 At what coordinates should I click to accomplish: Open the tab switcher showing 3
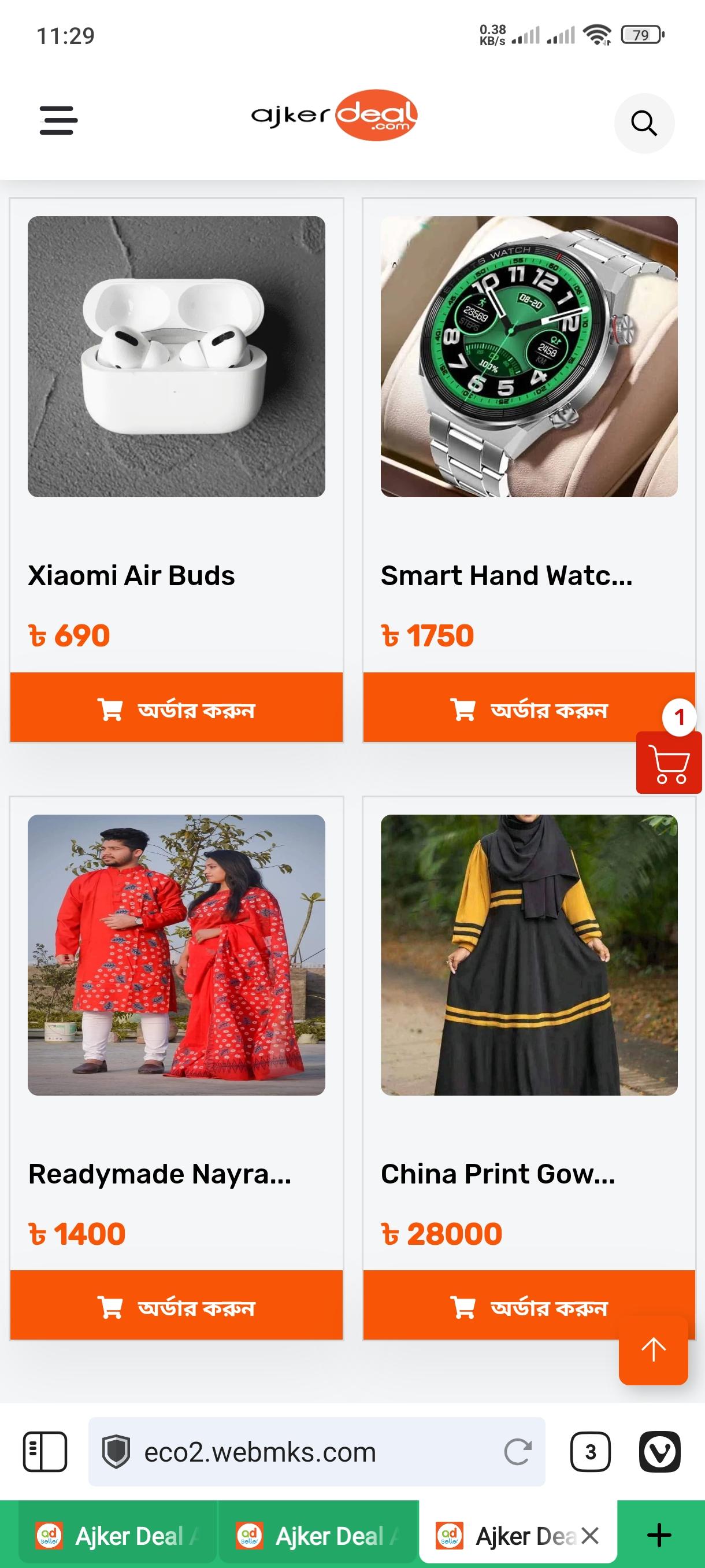point(590,1452)
